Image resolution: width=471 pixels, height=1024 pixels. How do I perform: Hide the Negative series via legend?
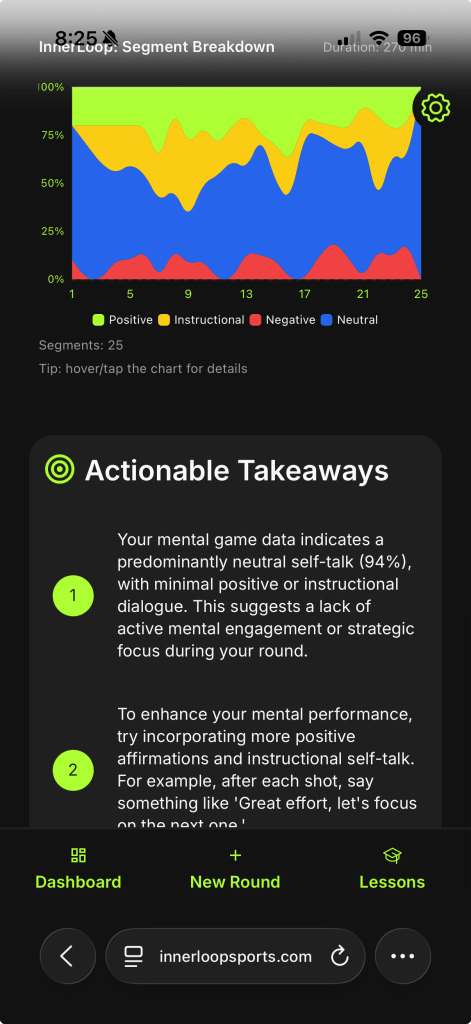[x=282, y=320]
